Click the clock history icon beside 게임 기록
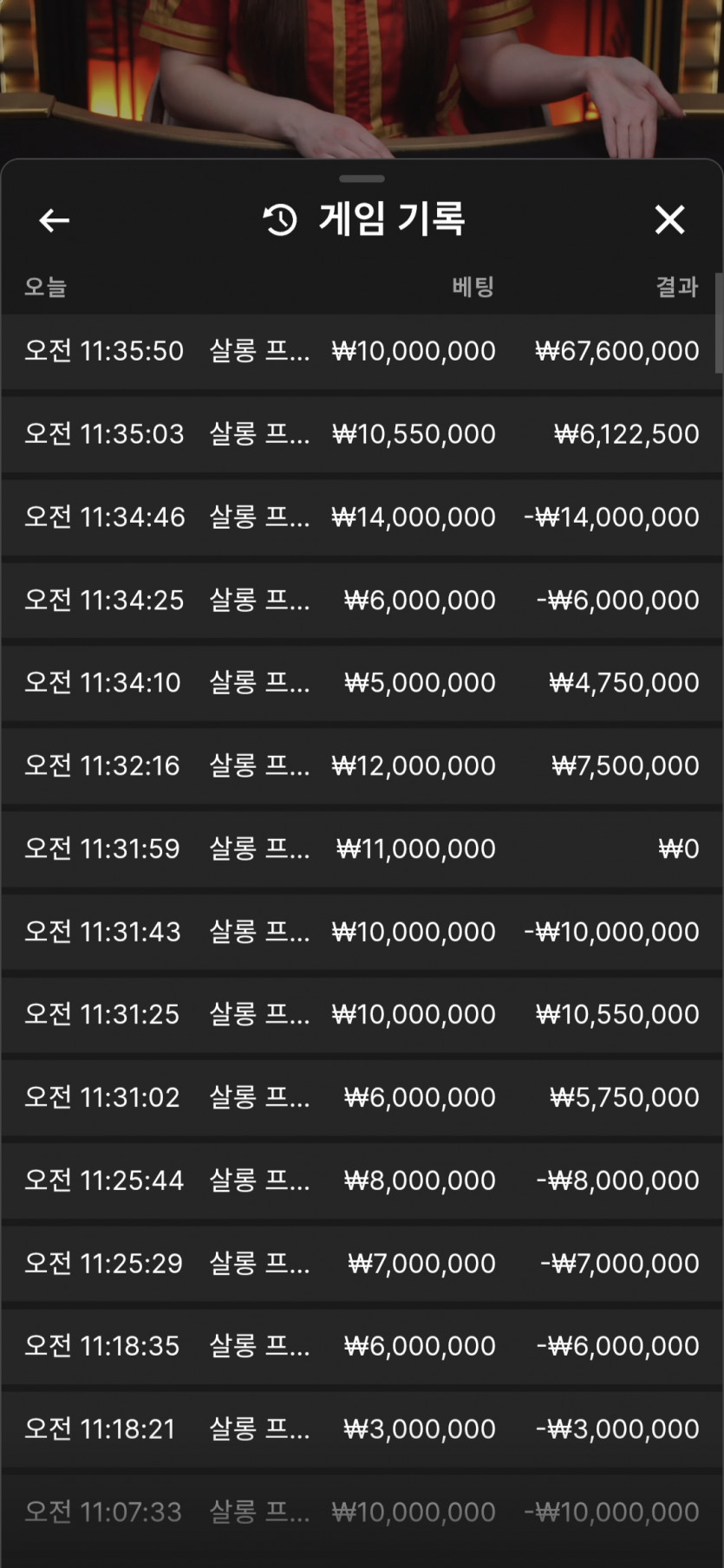 click(278, 218)
